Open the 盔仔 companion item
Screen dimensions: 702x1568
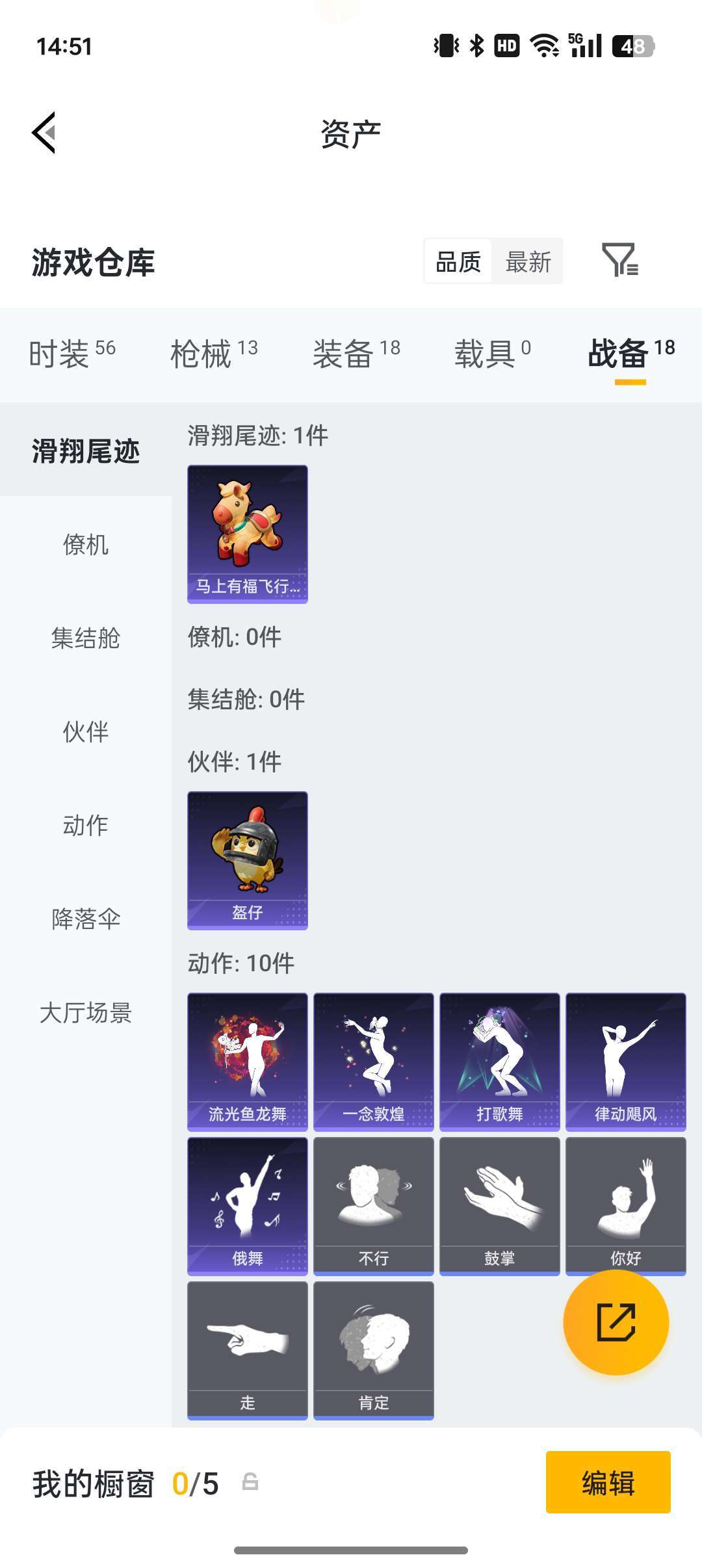(x=248, y=860)
